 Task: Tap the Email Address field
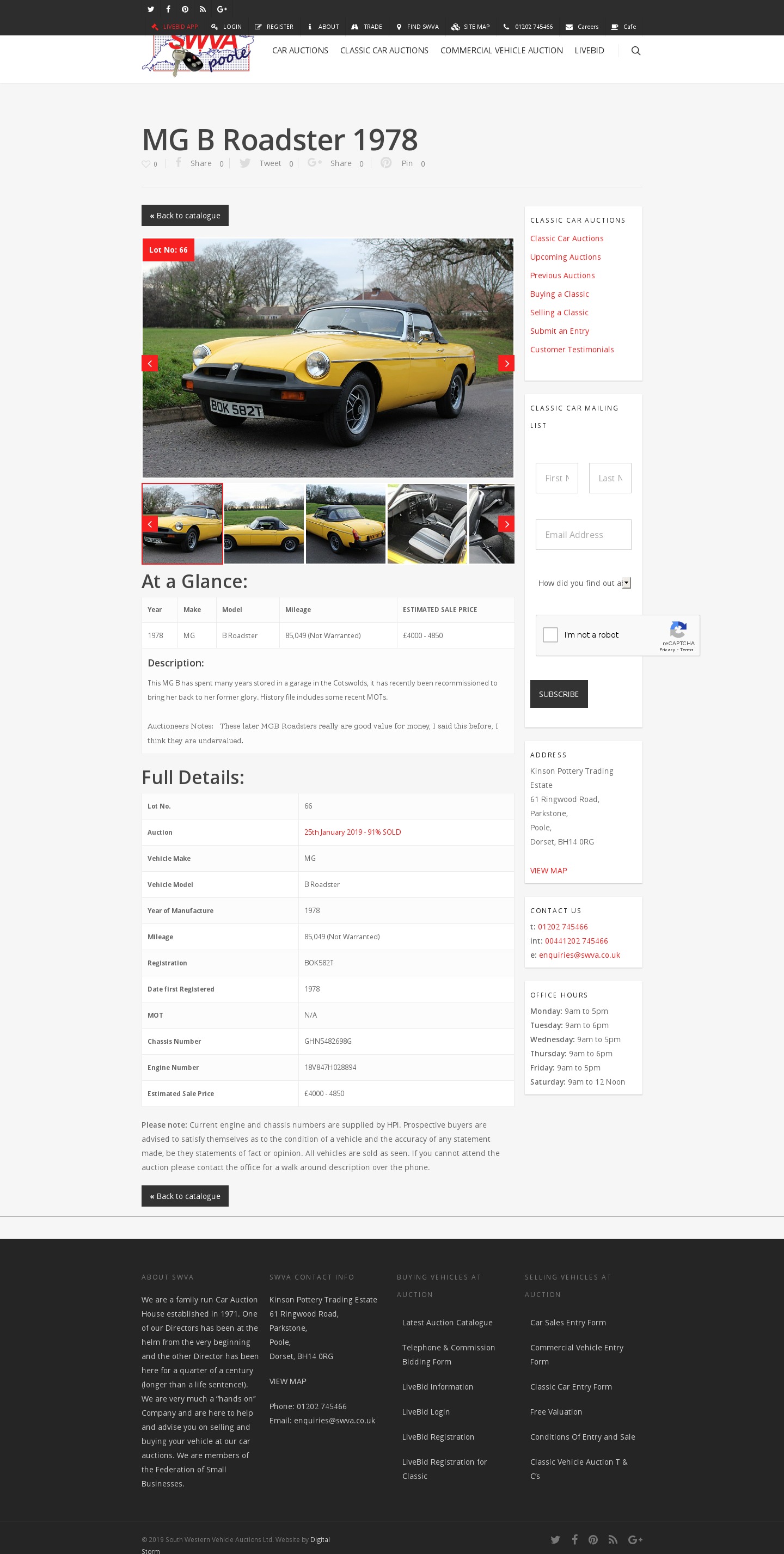click(x=583, y=535)
